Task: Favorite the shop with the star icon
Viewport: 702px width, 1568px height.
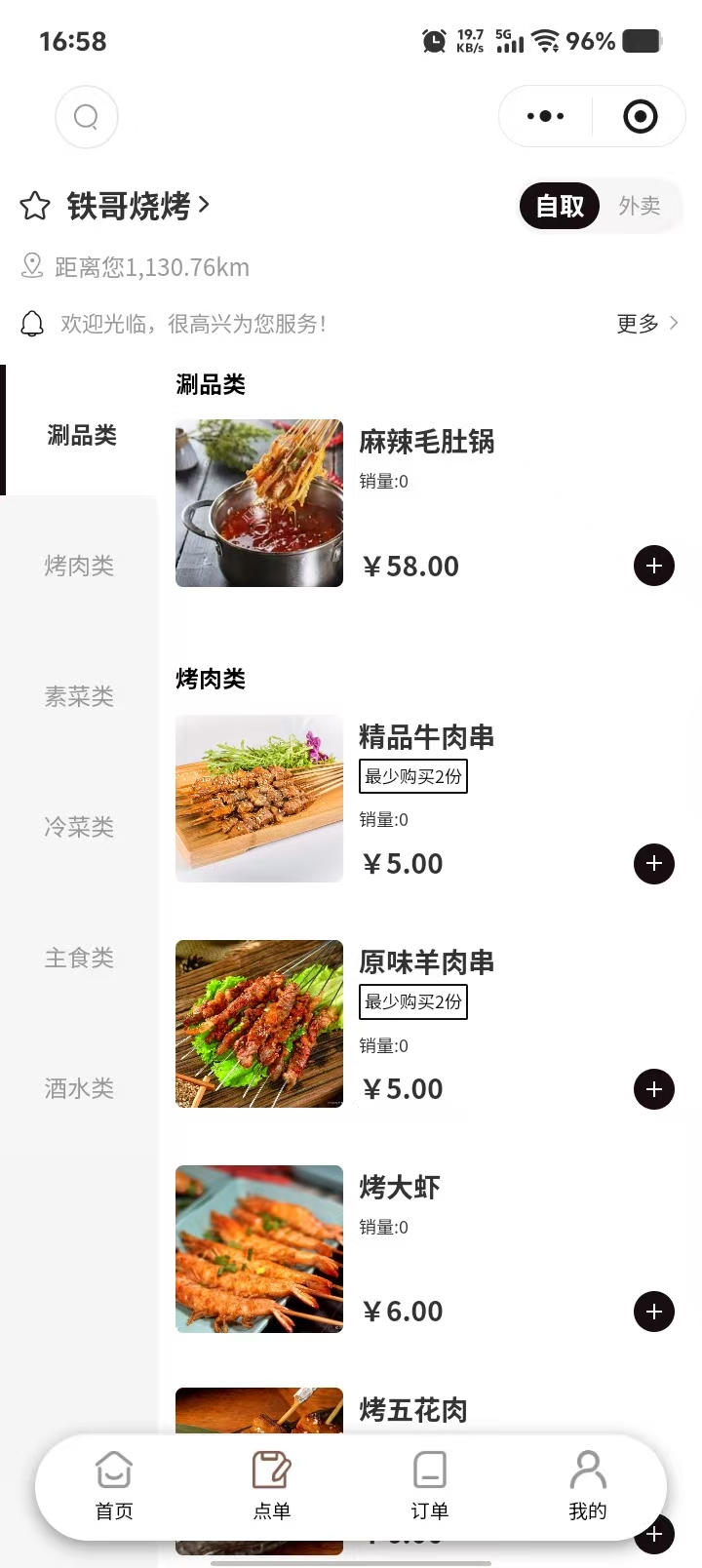Action: (x=35, y=206)
